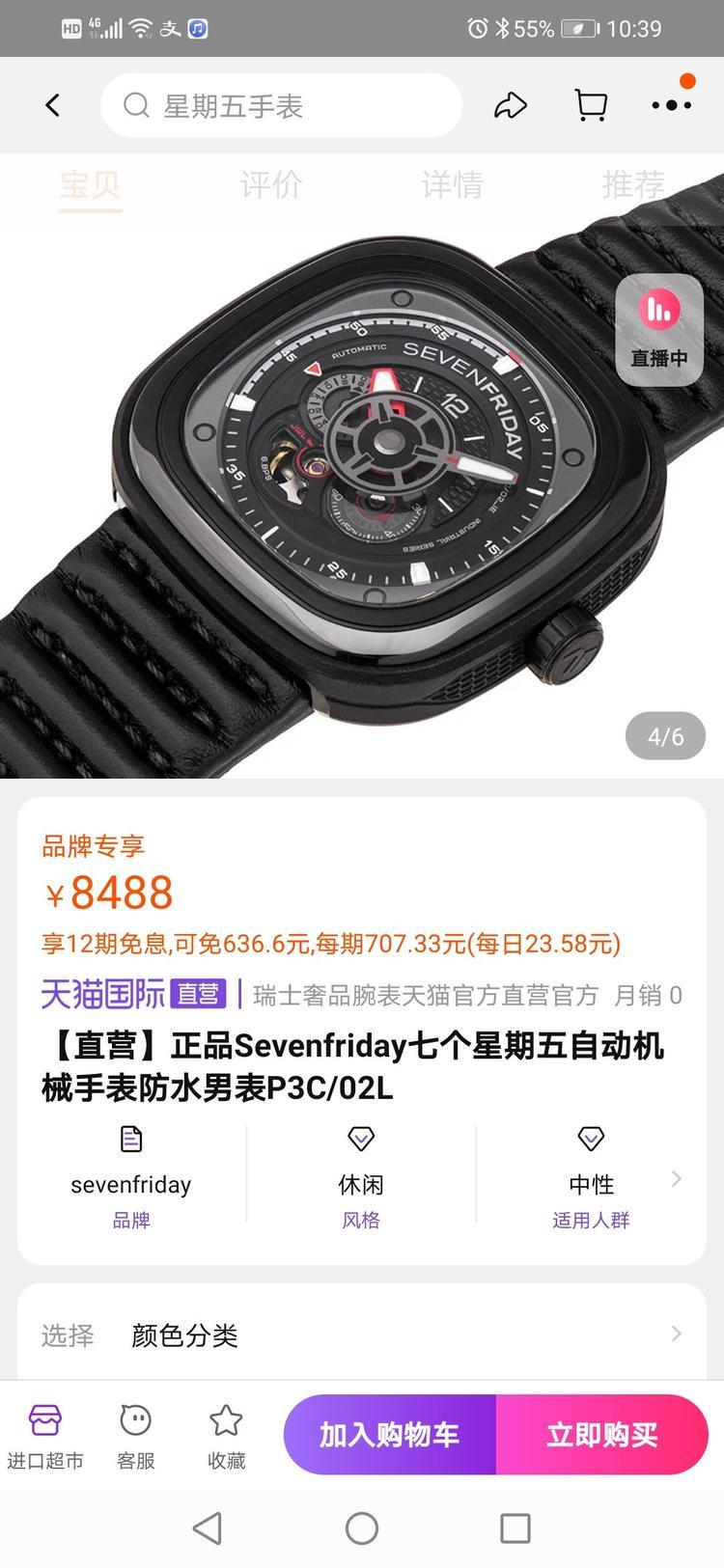Visit the 进口超市 store

point(45,1435)
